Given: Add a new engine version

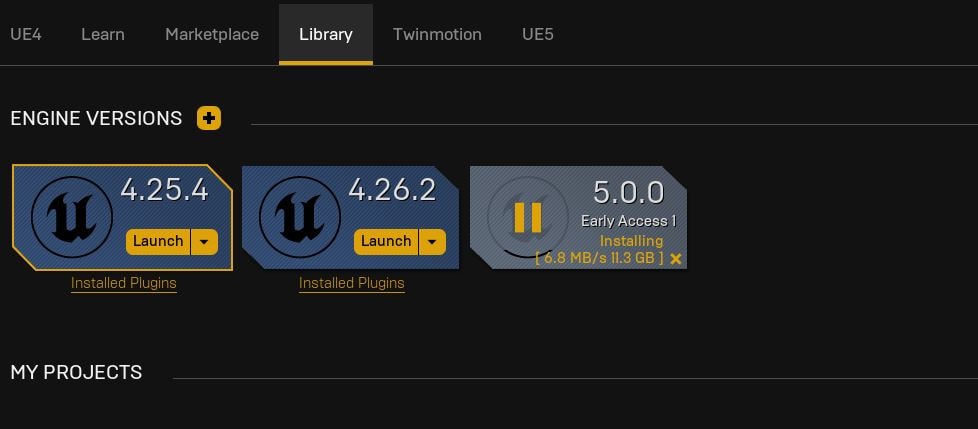Looking at the screenshot, I should (209, 118).
